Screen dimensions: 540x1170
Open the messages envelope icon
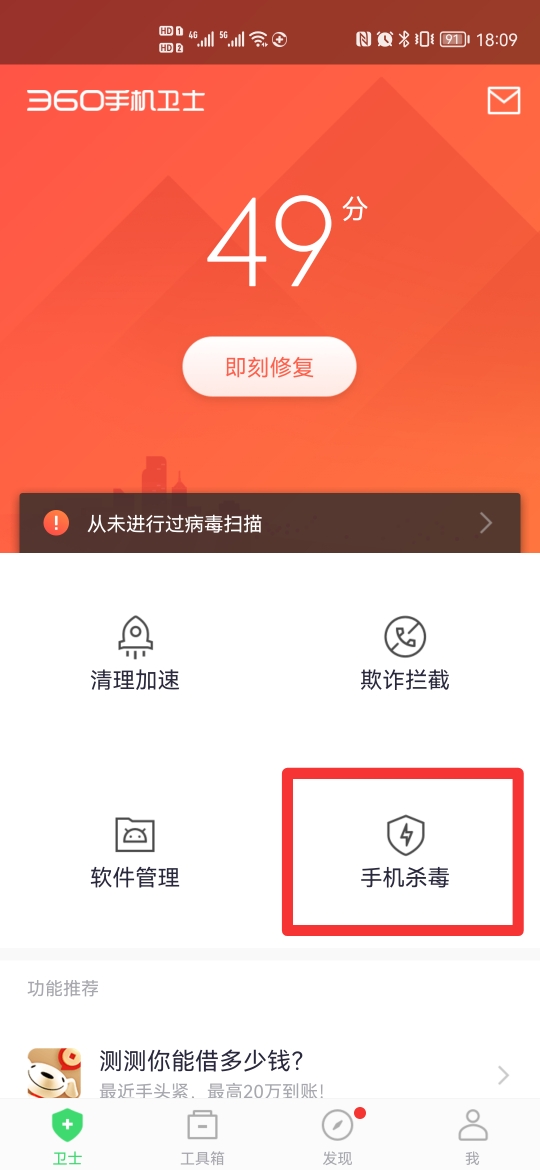503,101
